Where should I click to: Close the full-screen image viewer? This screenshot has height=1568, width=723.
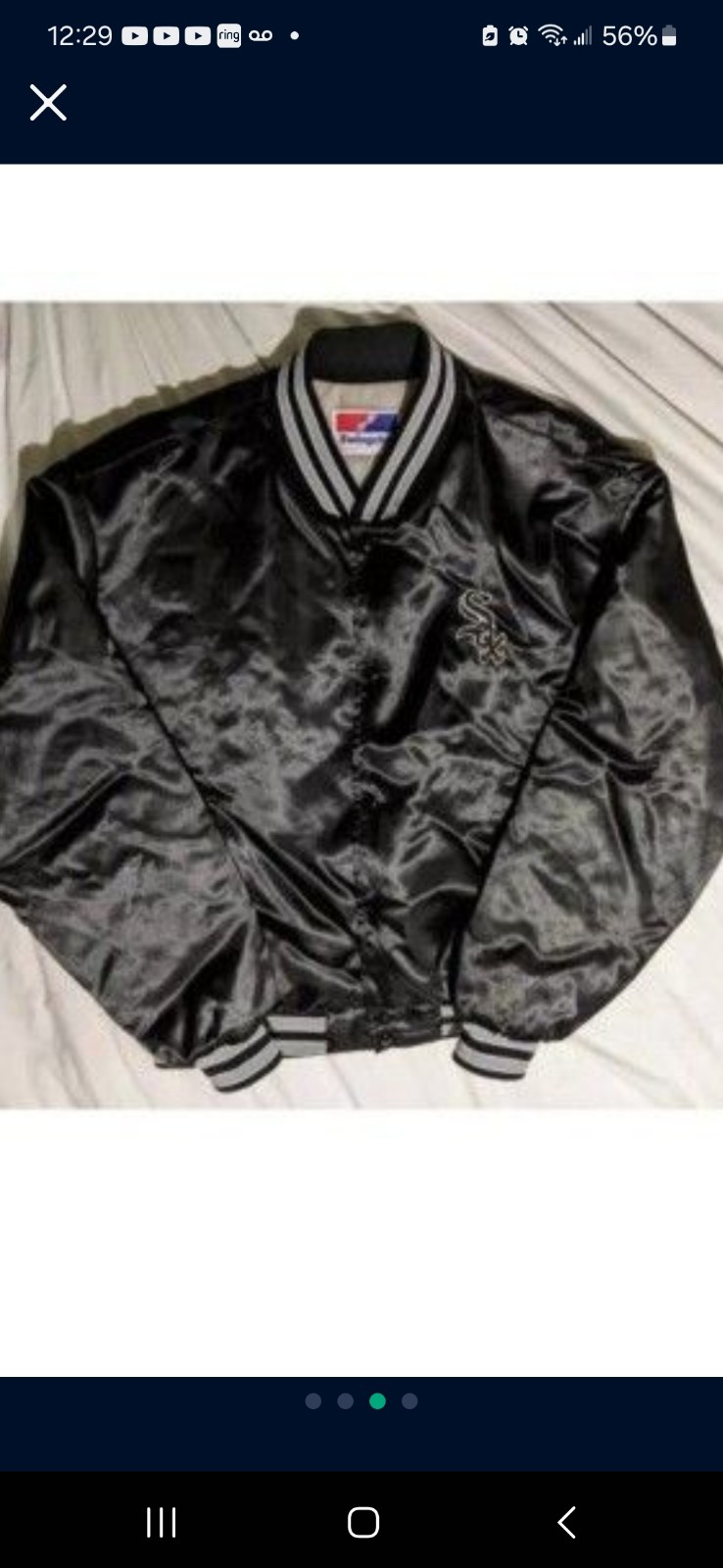pyautogui.click(x=48, y=102)
